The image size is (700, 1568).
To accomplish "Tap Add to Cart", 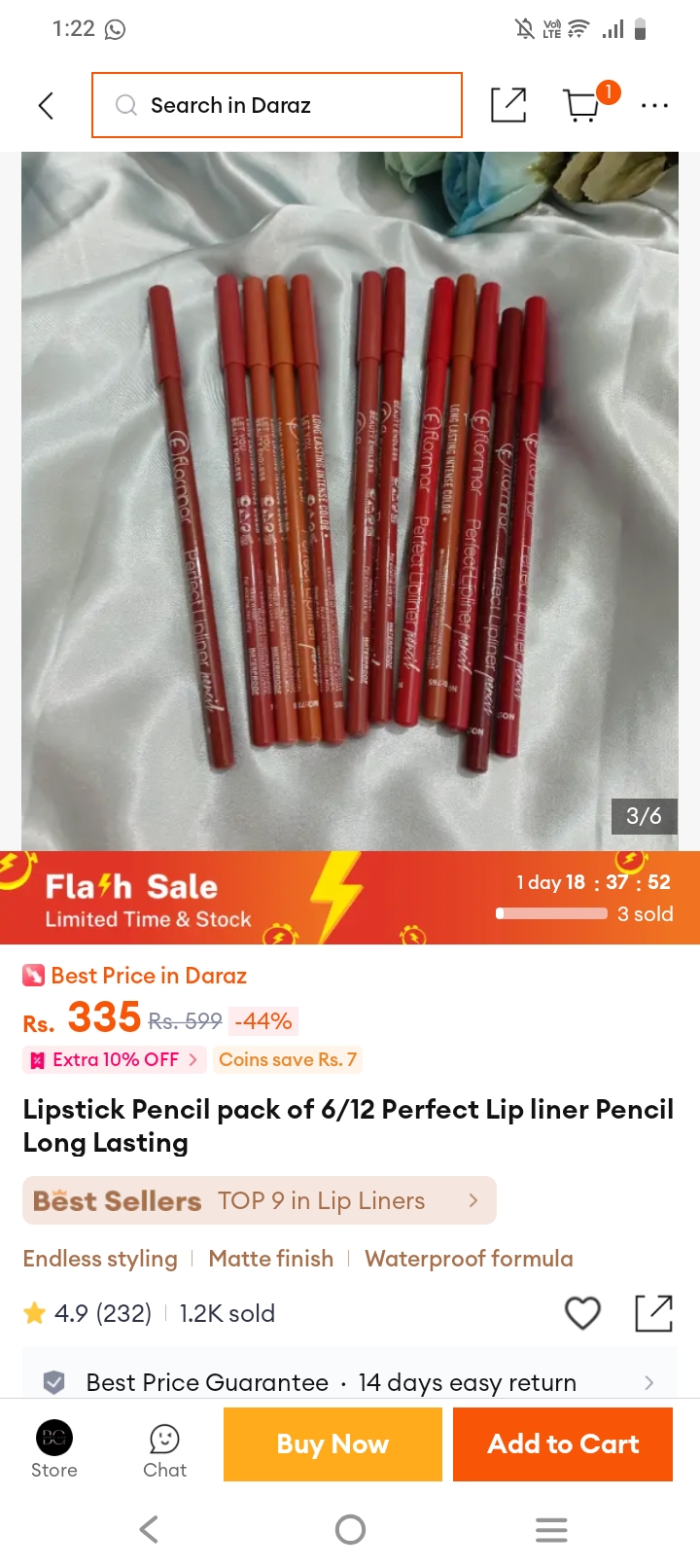I will pos(563,1444).
